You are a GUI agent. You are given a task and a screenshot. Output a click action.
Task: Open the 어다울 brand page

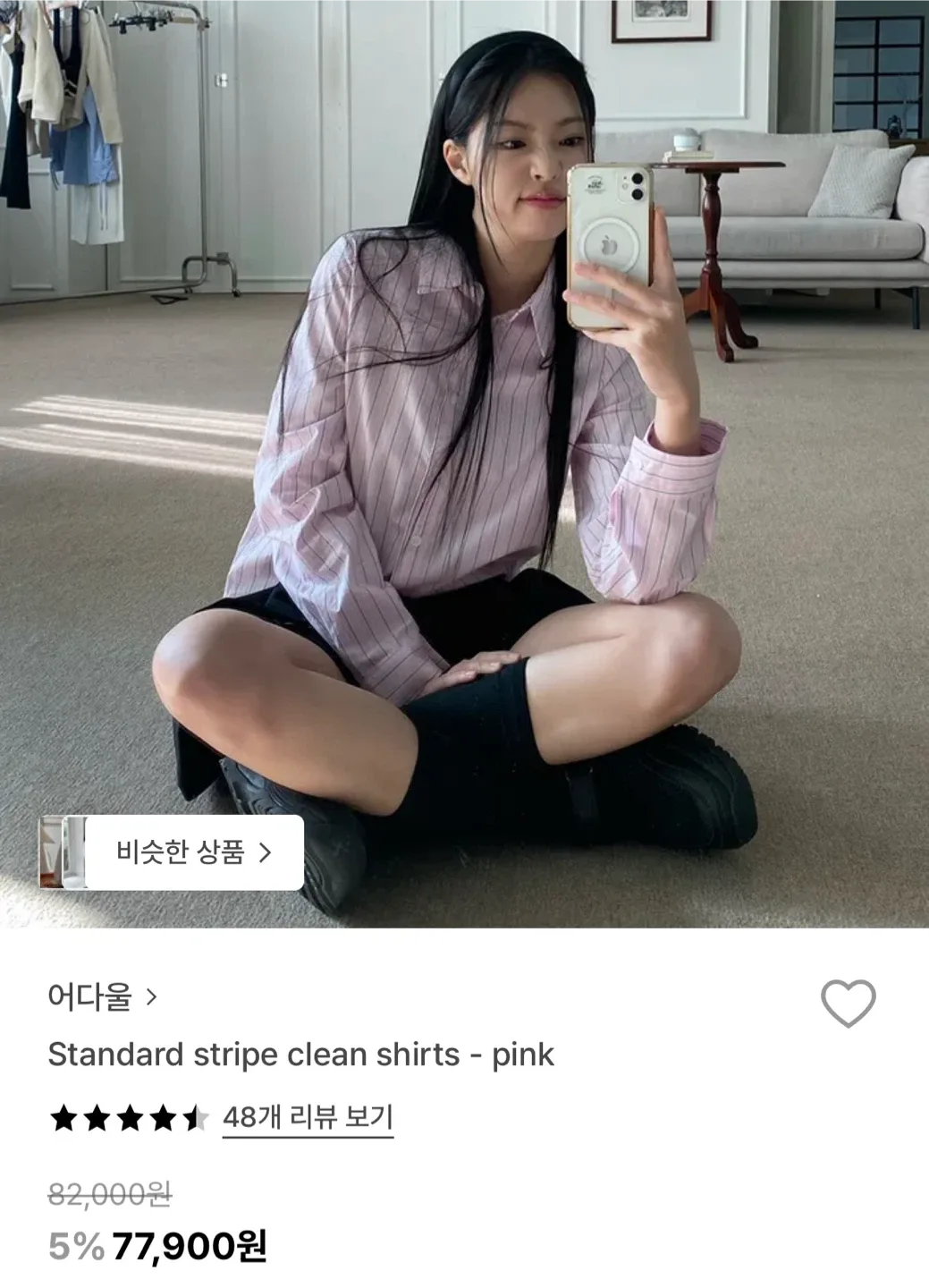tap(102, 996)
